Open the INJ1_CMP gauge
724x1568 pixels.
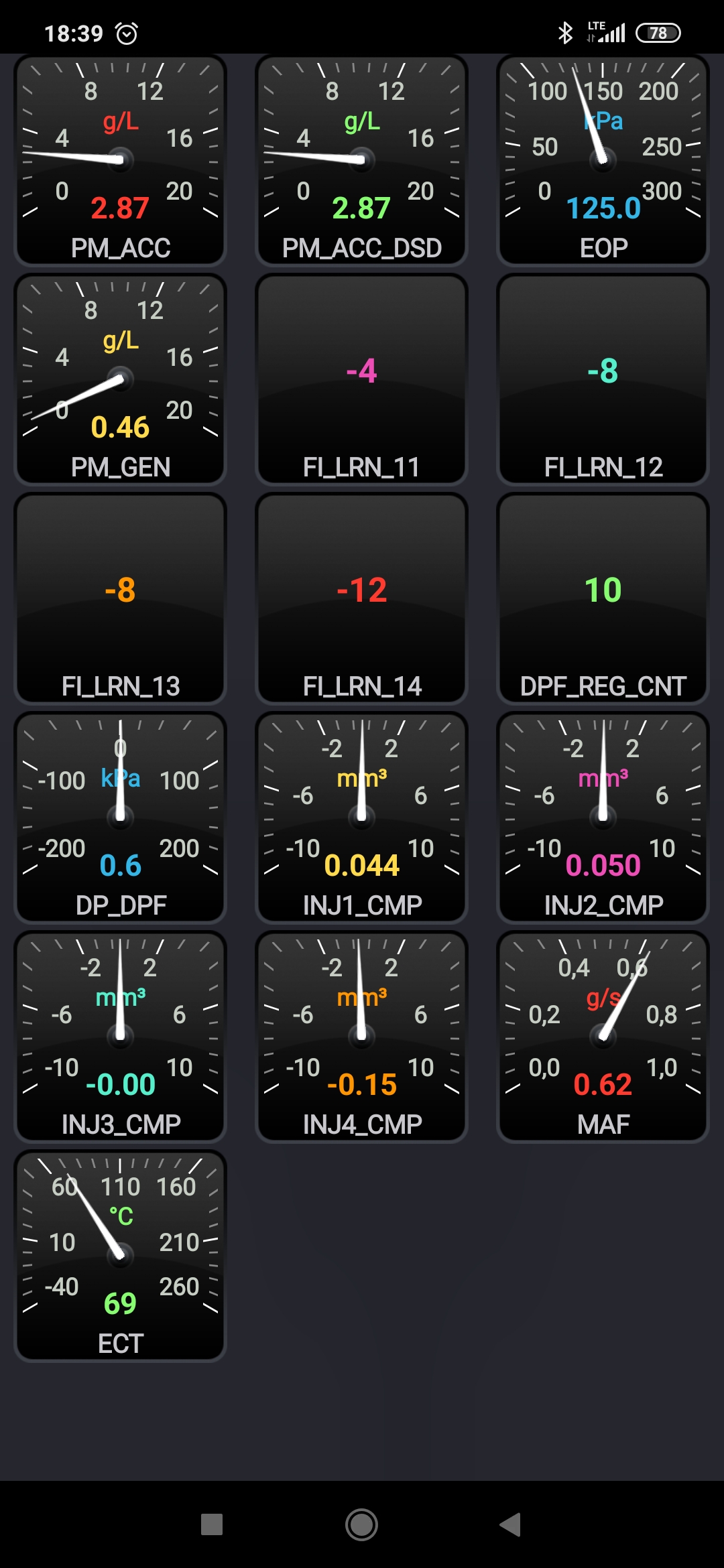point(362,818)
